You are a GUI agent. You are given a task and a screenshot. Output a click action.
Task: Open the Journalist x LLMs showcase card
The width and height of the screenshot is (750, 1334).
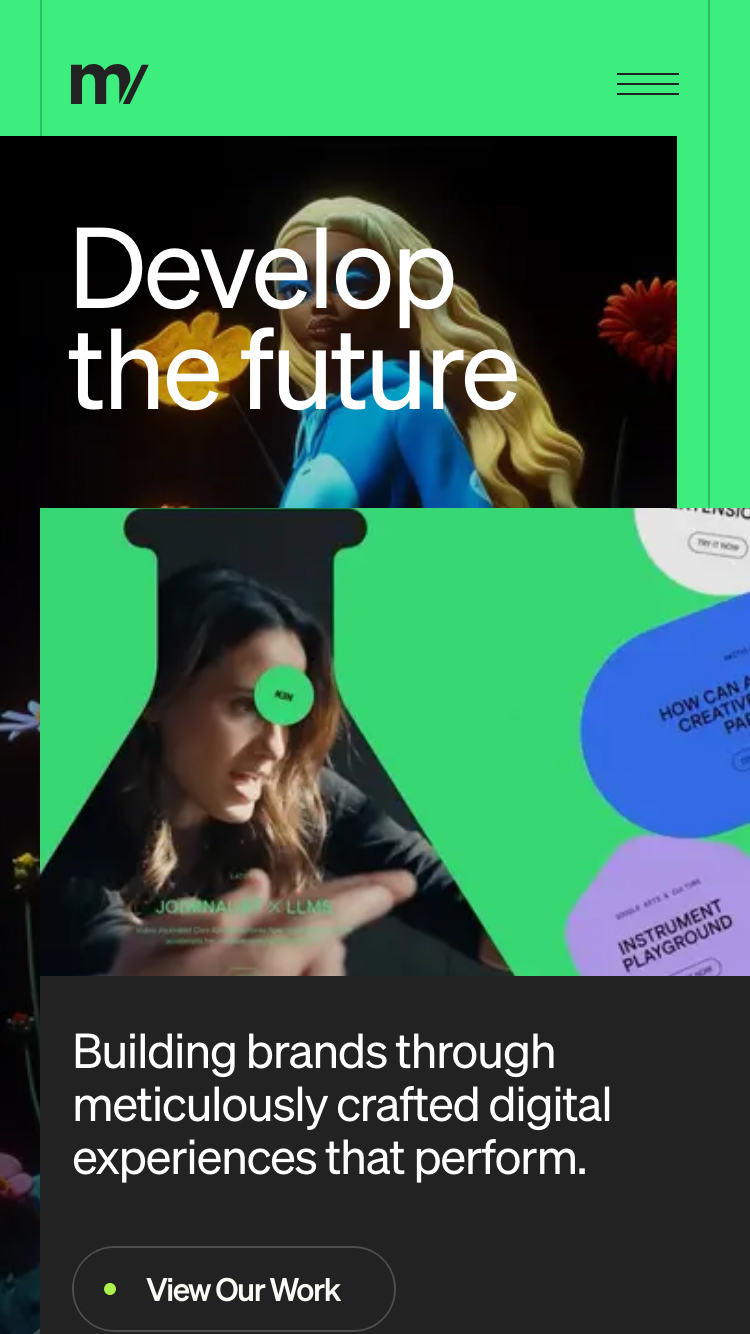pyautogui.click(x=243, y=907)
